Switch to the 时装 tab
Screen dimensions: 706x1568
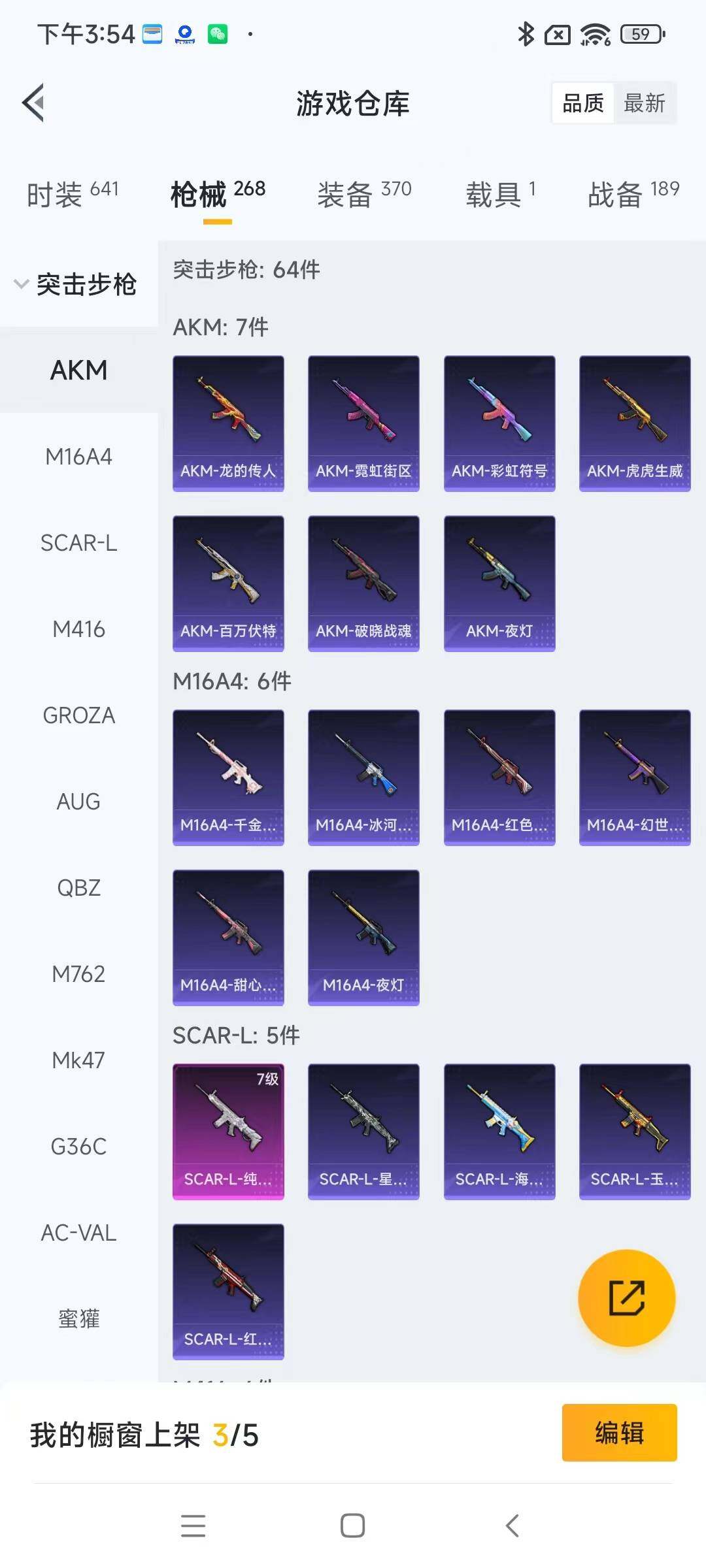click(72, 194)
